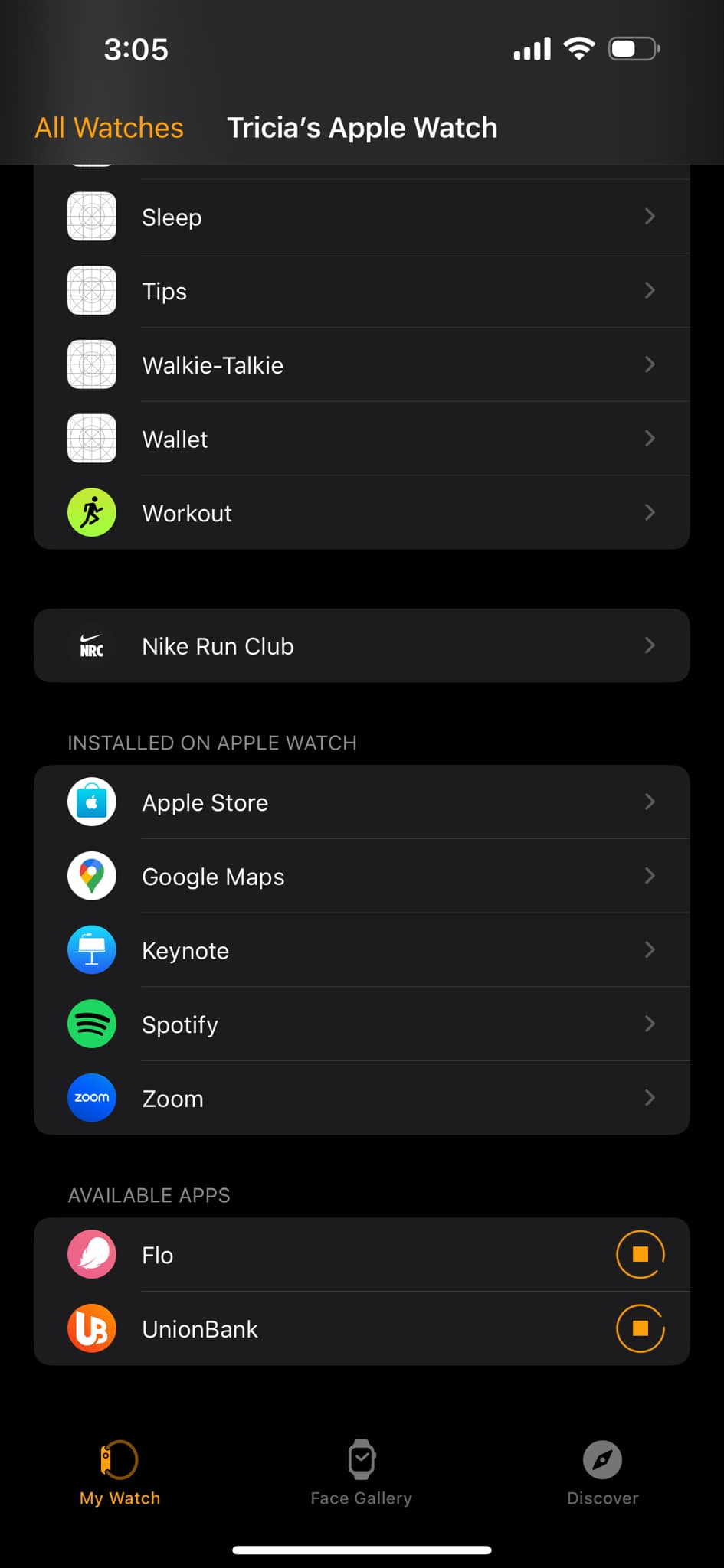
Task: Open Keynote app settings
Action: pyautogui.click(x=362, y=950)
